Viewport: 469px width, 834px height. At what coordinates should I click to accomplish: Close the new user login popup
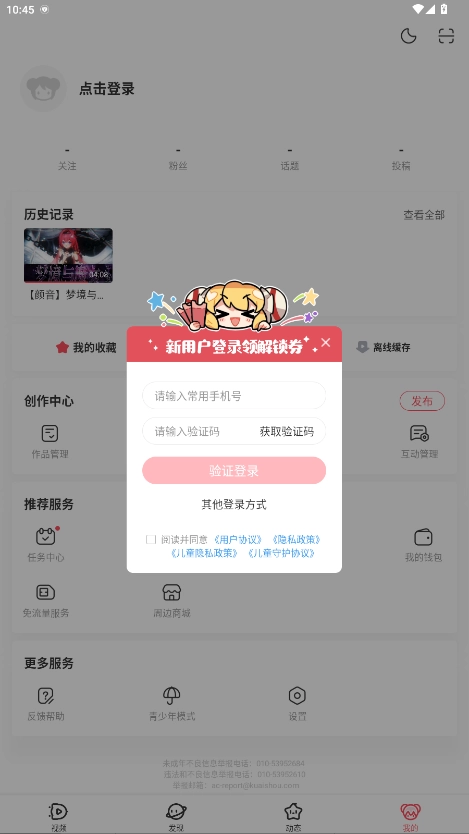[x=325, y=343]
